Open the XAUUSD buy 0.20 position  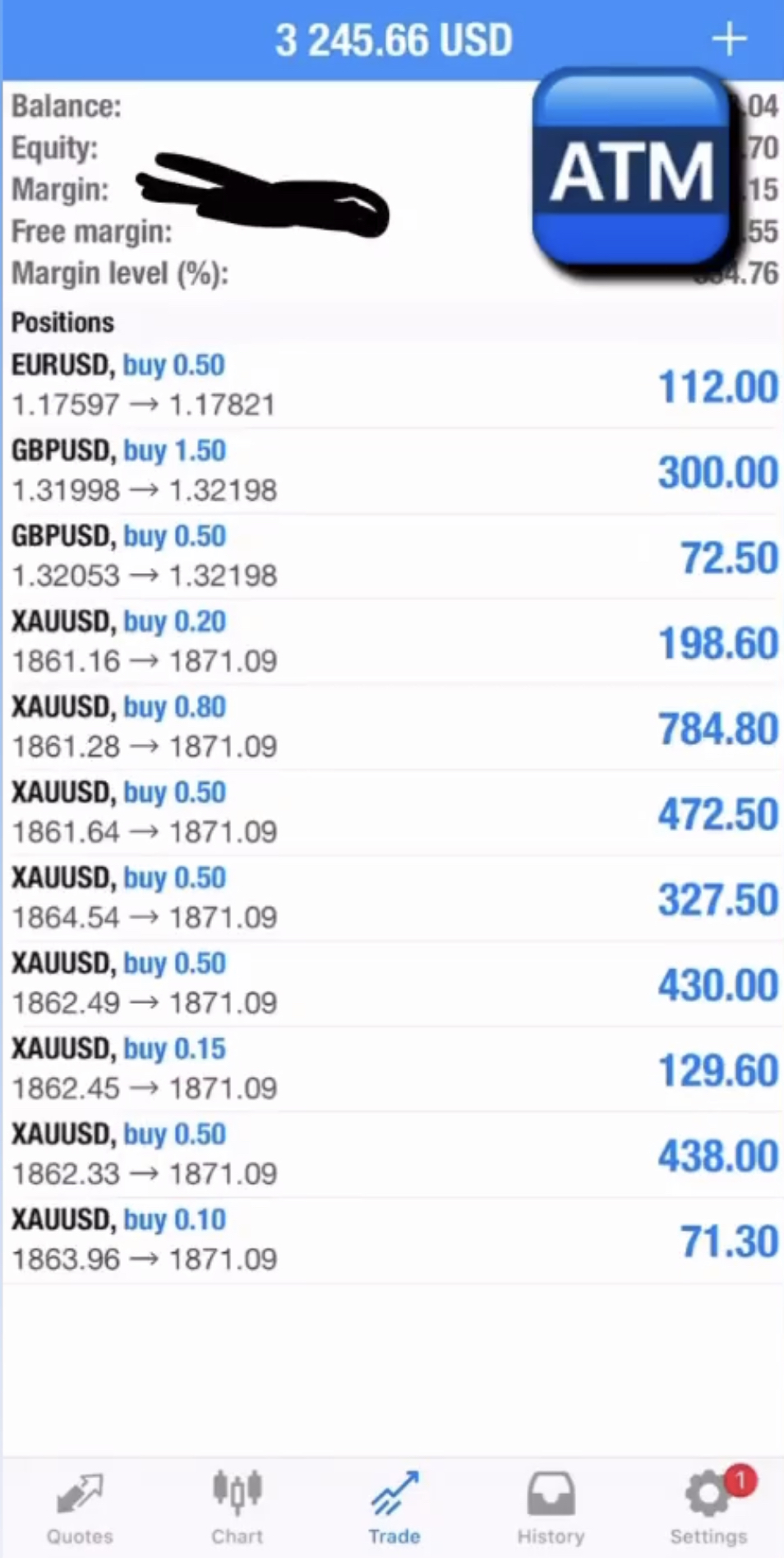click(392, 641)
